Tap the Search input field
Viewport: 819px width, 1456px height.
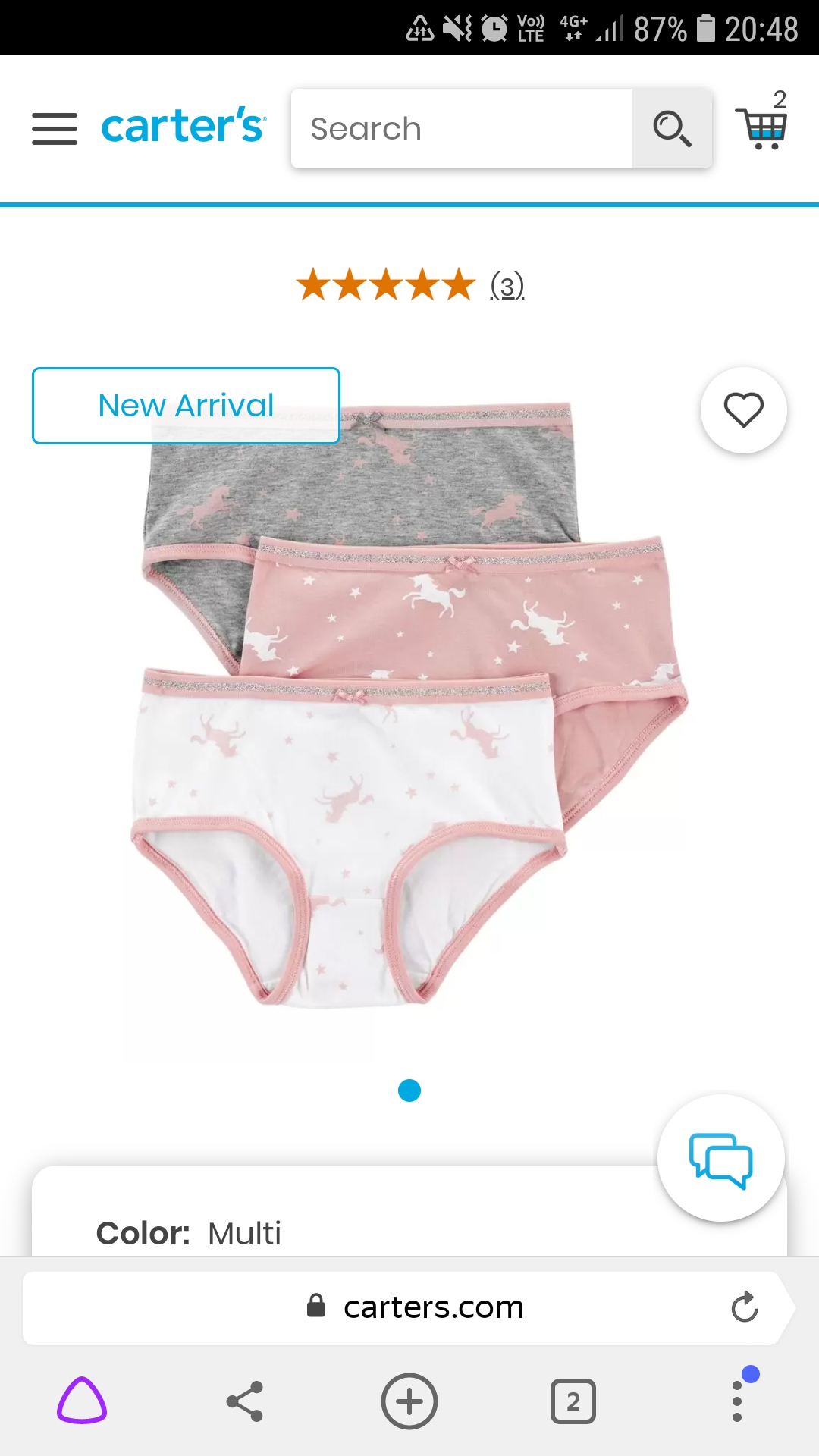(x=461, y=128)
